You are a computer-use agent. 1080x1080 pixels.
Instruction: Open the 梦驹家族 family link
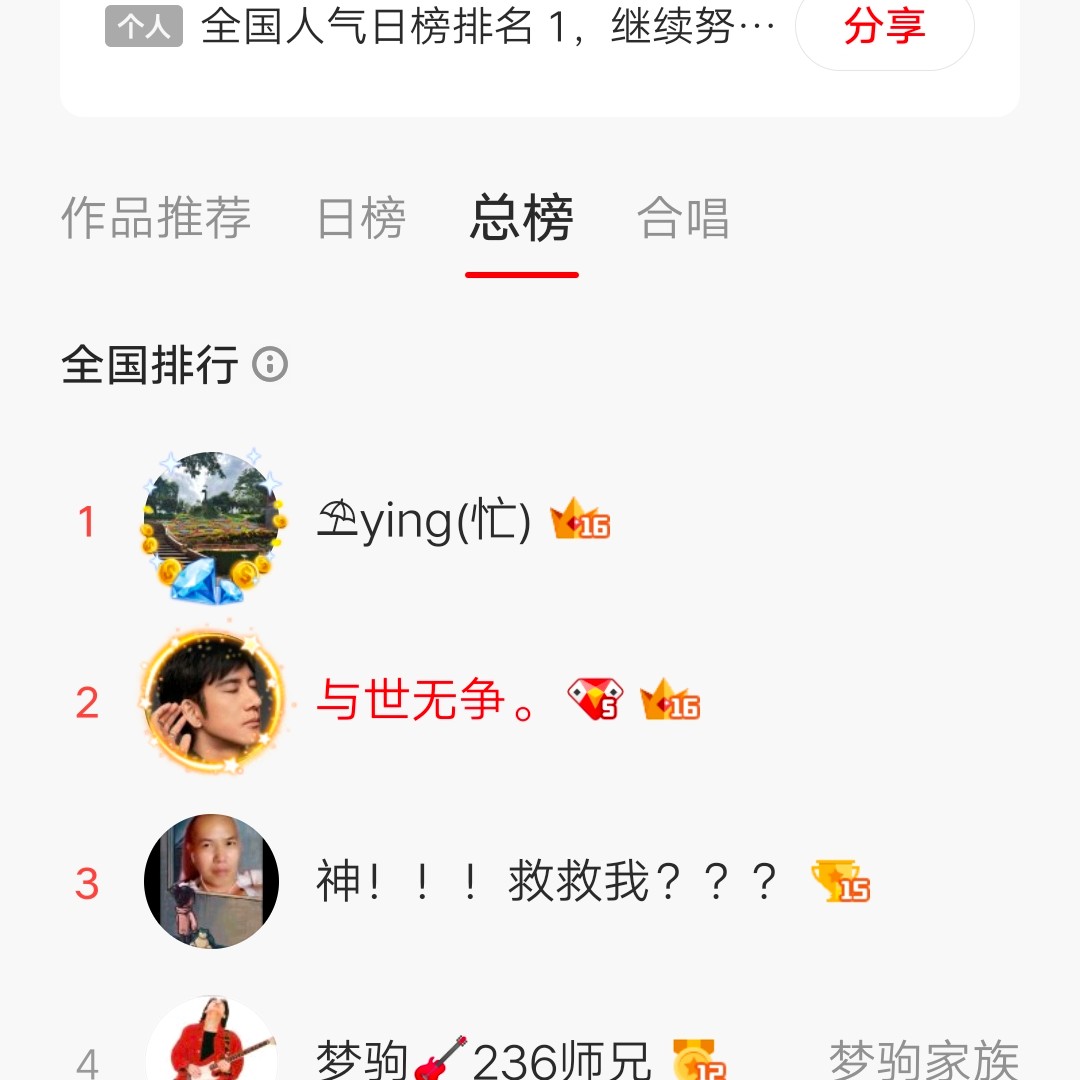pyautogui.click(x=923, y=1058)
